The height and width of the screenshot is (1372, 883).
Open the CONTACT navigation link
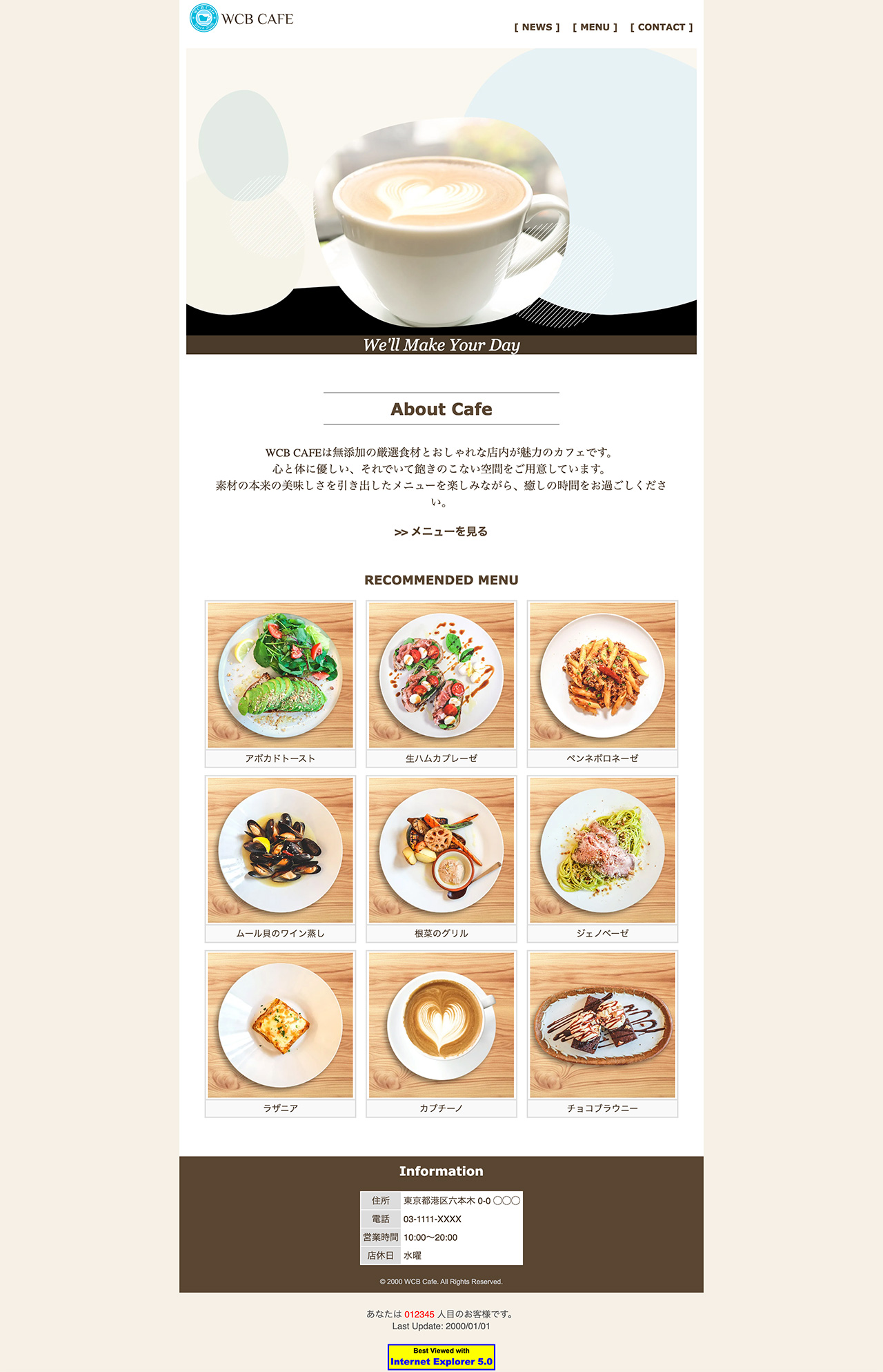pos(661,28)
